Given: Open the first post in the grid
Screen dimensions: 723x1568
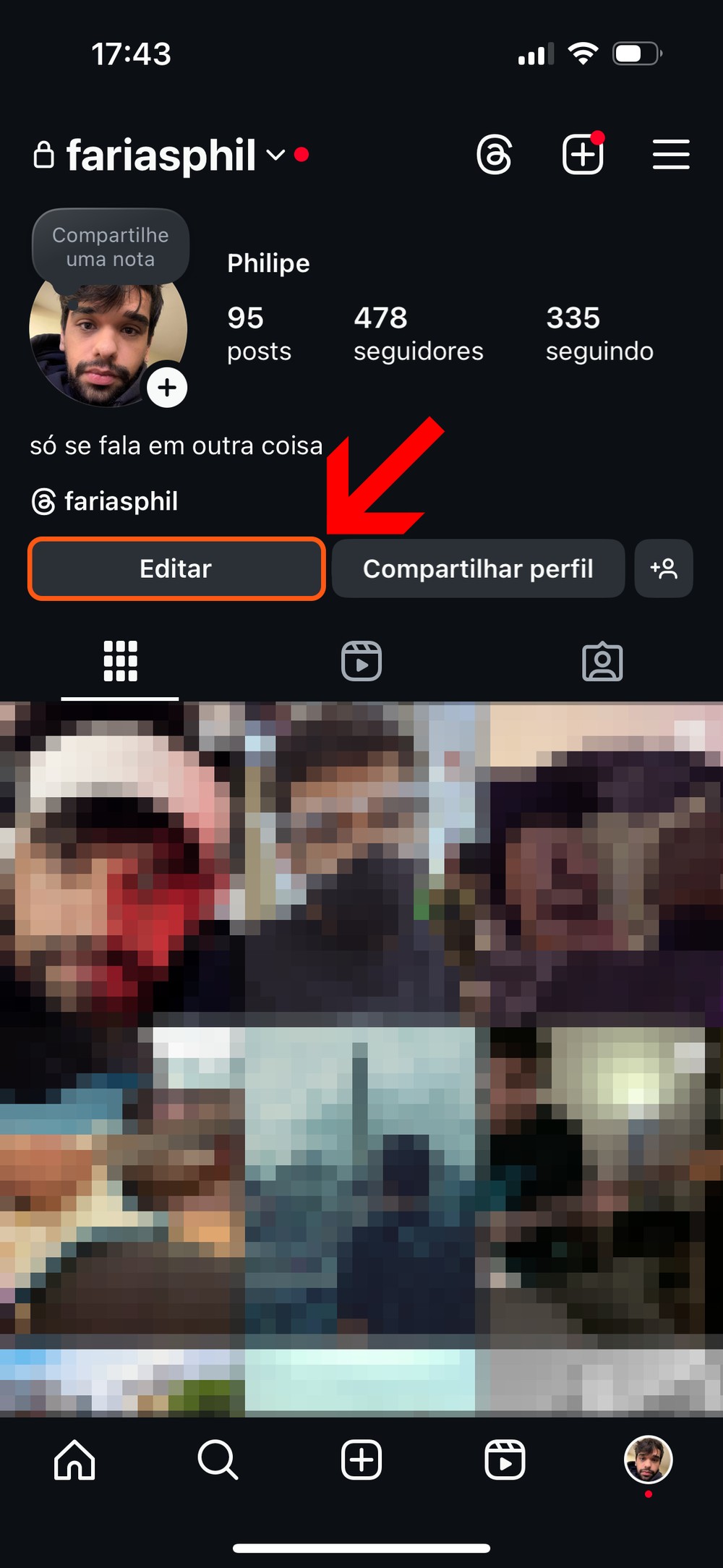Looking at the screenshot, I should tap(121, 864).
